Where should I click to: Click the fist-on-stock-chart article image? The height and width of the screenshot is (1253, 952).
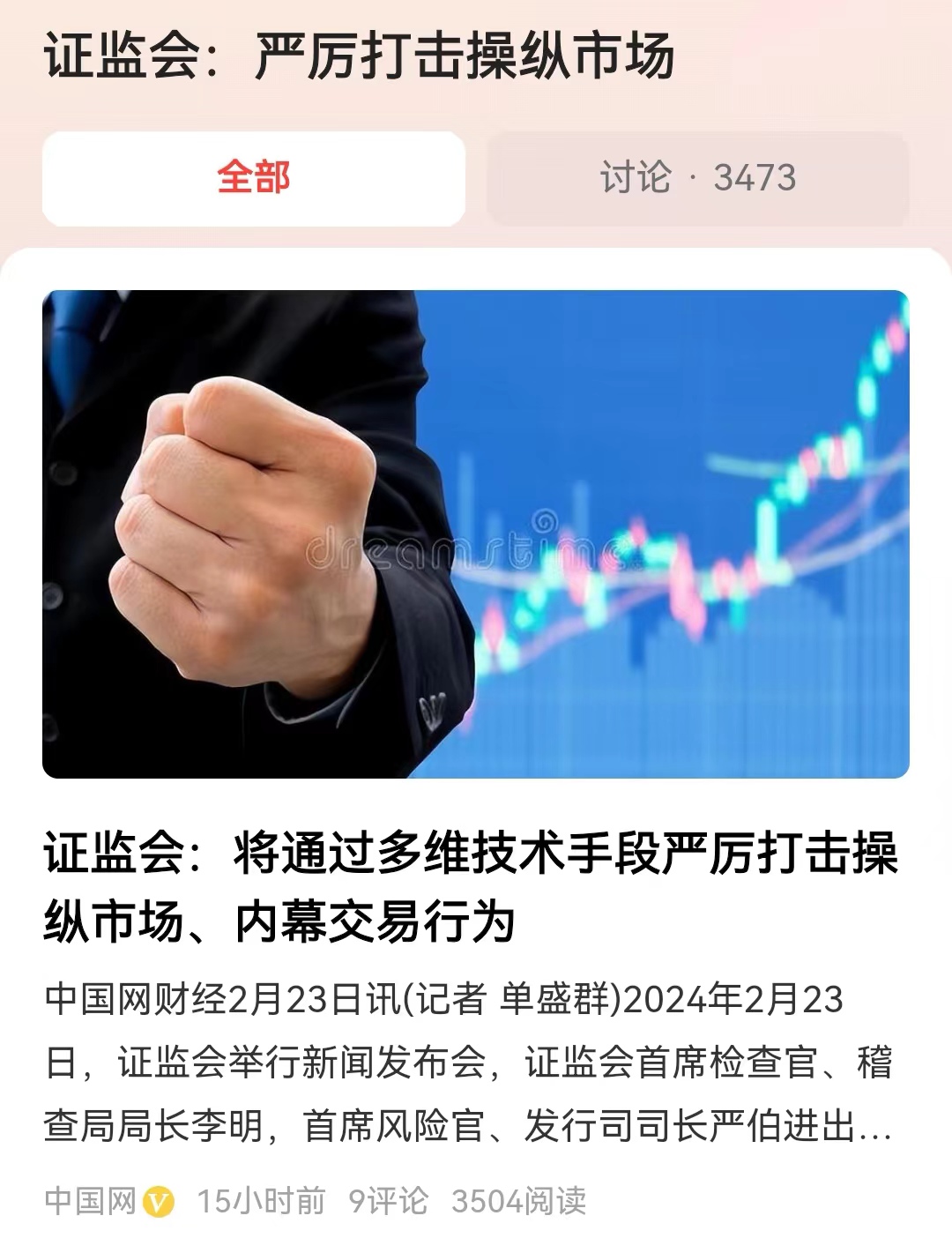pos(476,538)
